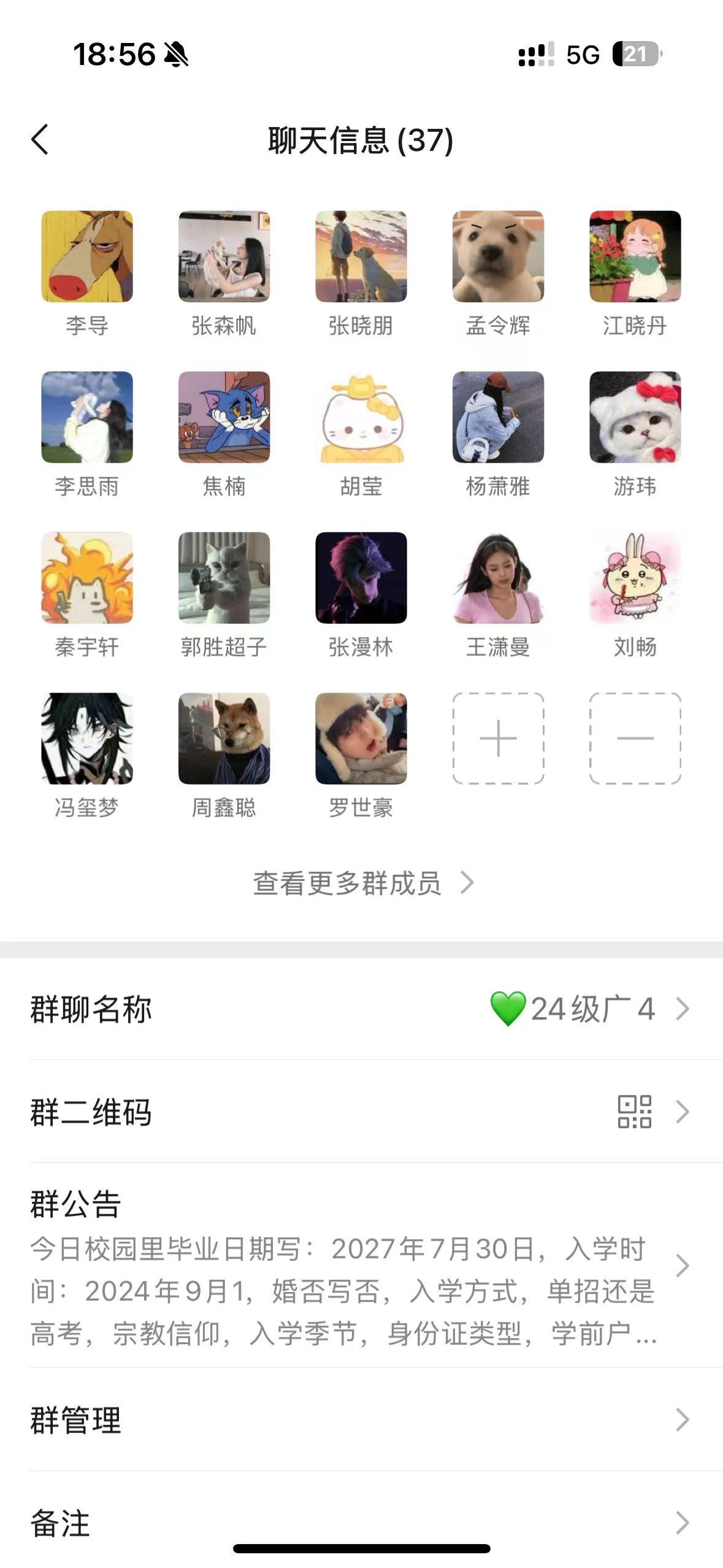Select member 郭胜超子
The width and height of the screenshot is (723, 1568).
(224, 578)
